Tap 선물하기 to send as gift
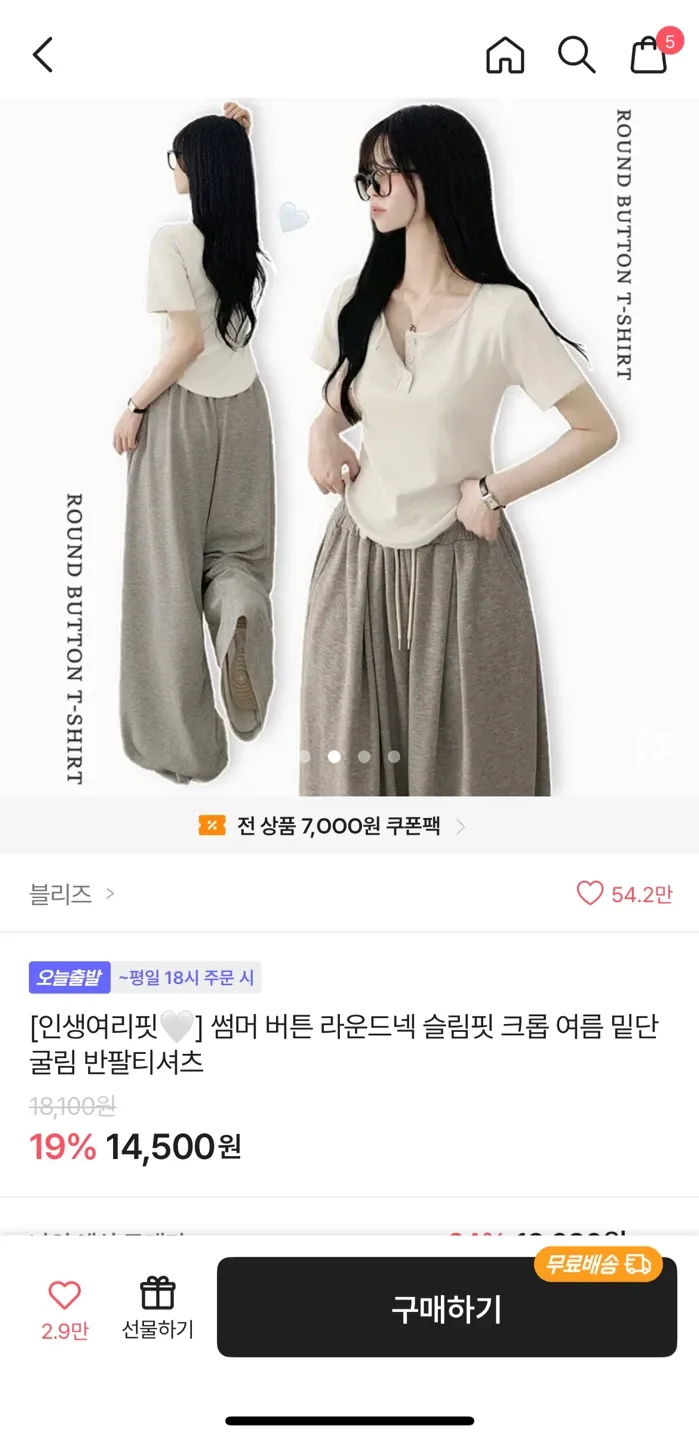Viewport: 699px width, 1440px height. tap(157, 1308)
